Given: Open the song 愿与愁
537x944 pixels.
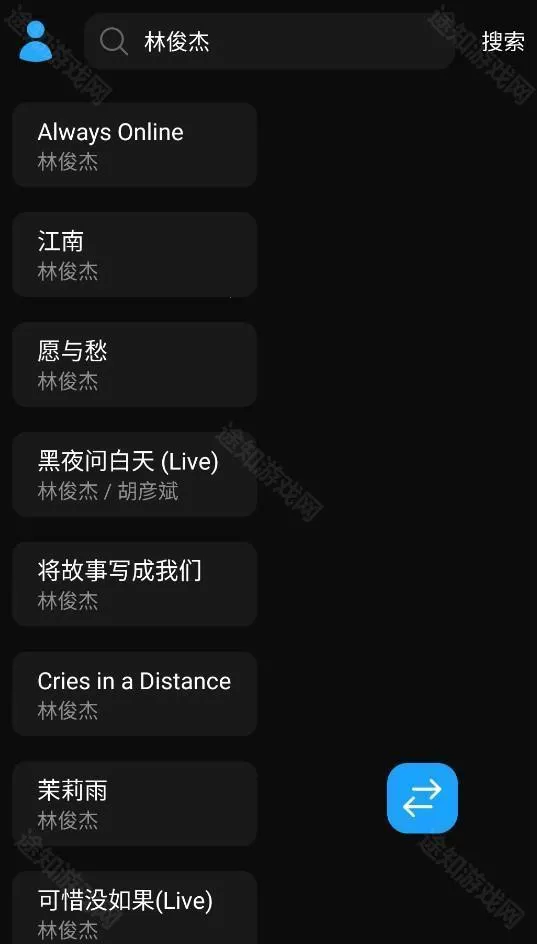Looking at the screenshot, I should [x=135, y=364].
